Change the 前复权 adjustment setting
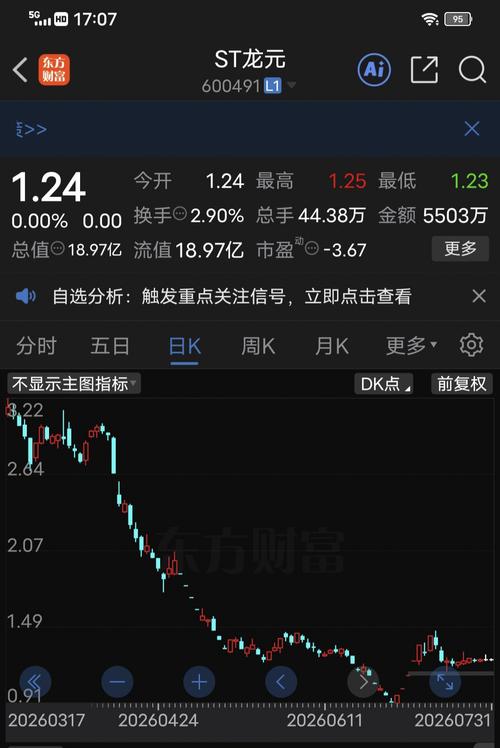This screenshot has height=748, width=500. coord(461,384)
